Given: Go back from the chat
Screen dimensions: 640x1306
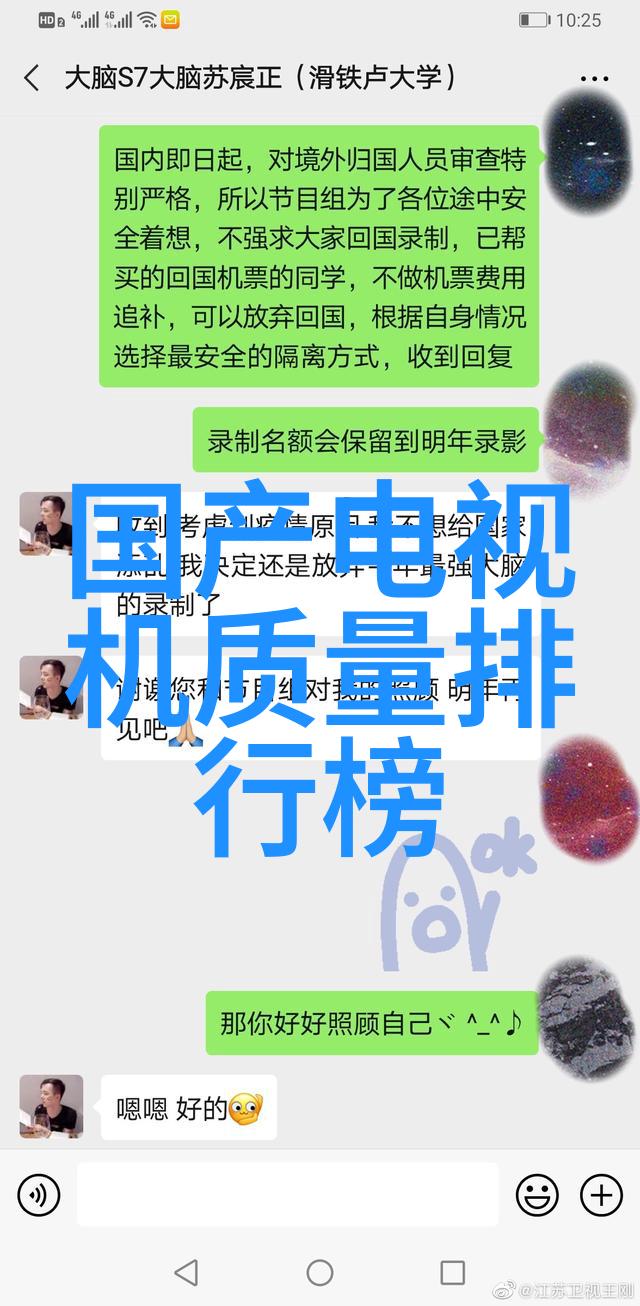Looking at the screenshot, I should [x=32, y=78].
